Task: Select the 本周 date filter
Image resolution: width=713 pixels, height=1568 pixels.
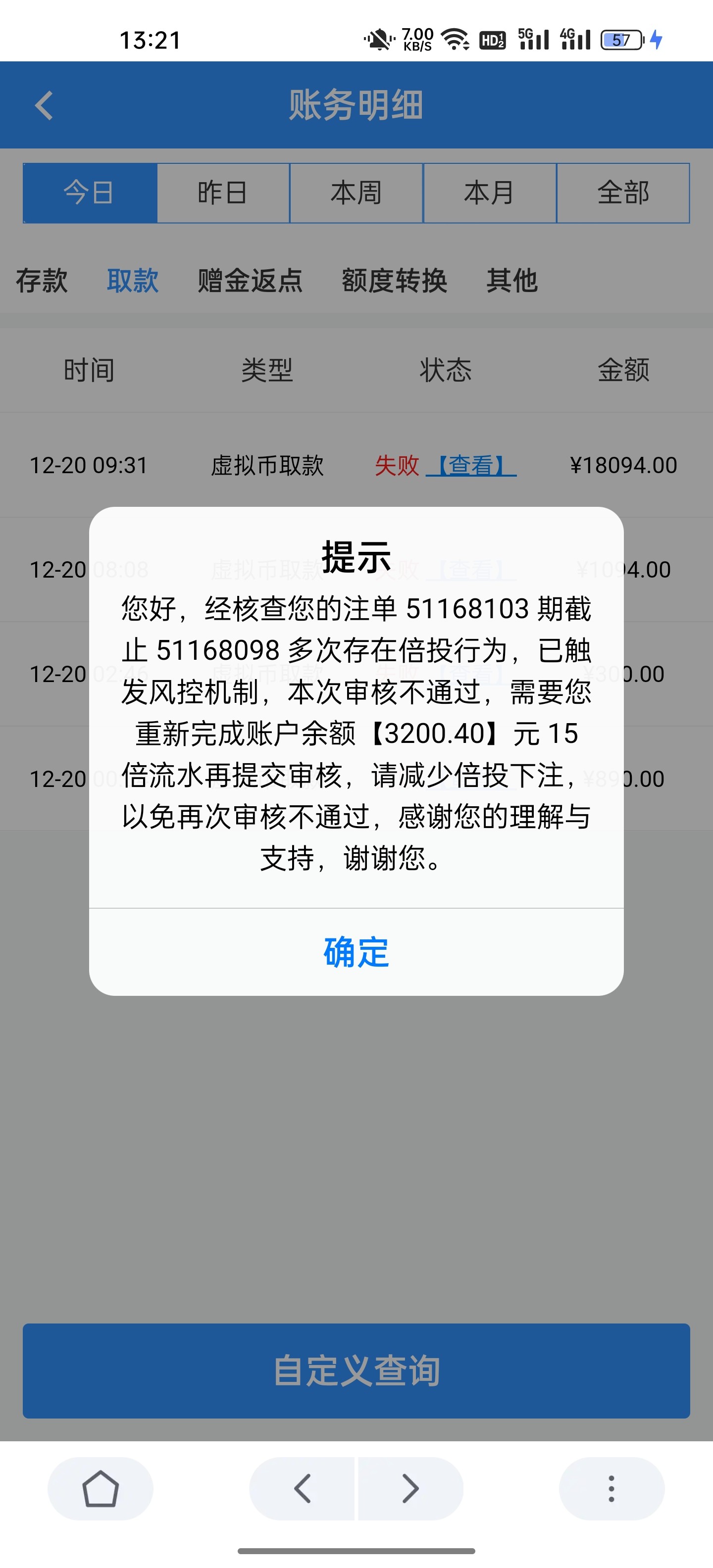Action: pos(356,193)
